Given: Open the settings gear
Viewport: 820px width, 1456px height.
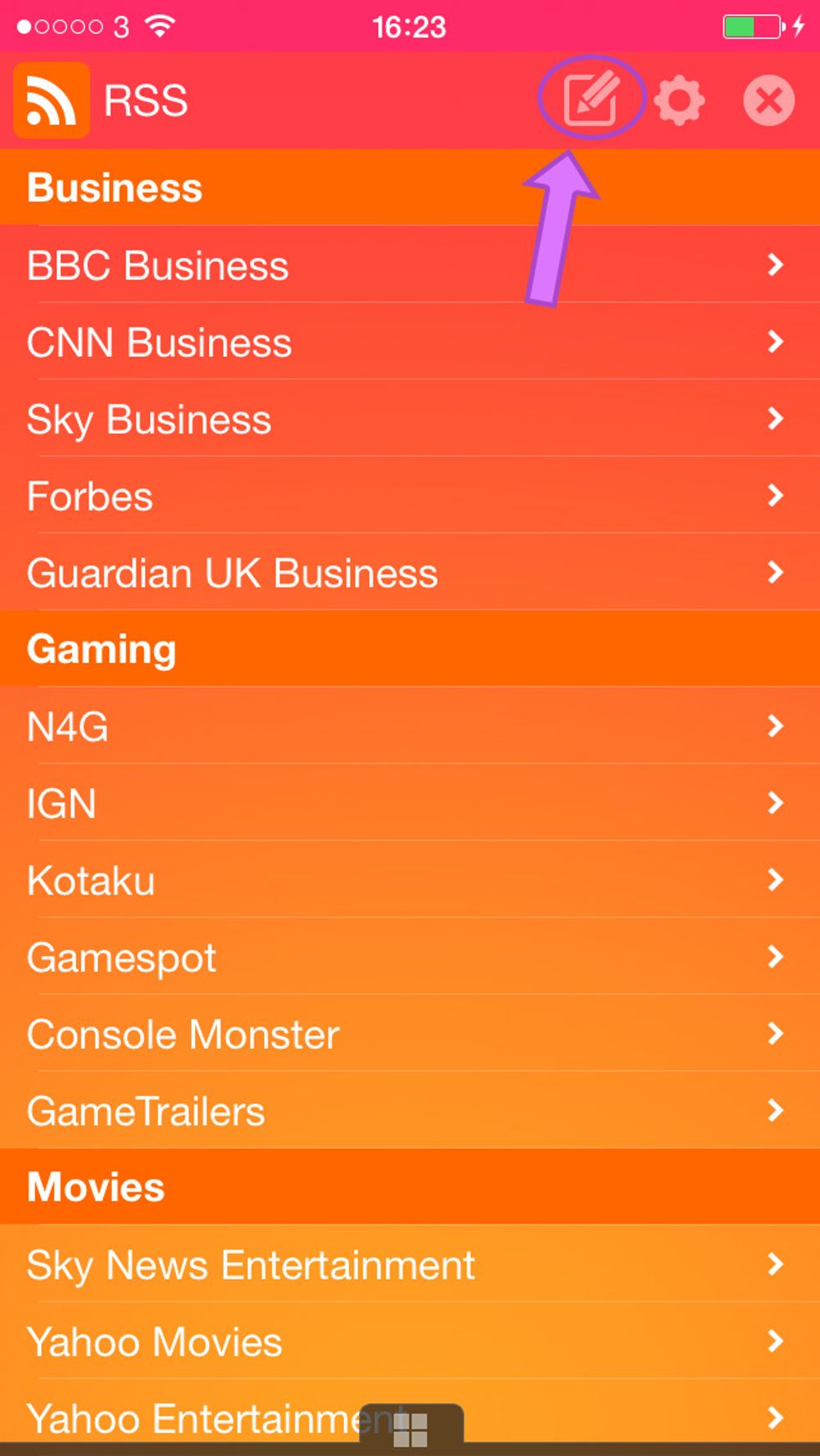Looking at the screenshot, I should coord(679,100).
